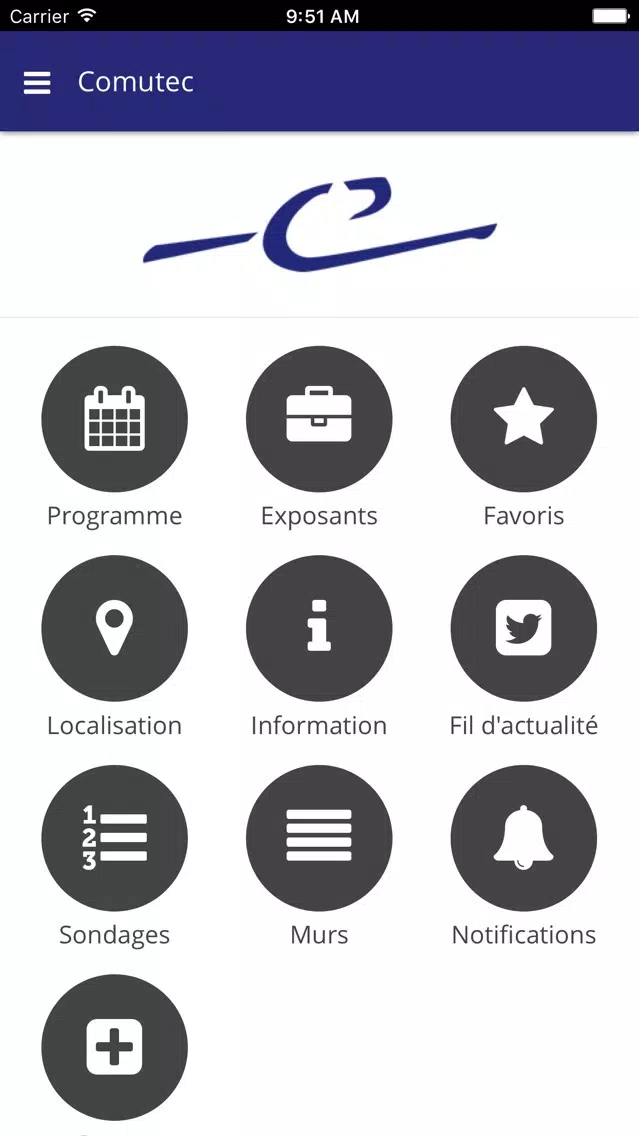Open Localisation map pin
639x1136 pixels.
click(x=114, y=628)
